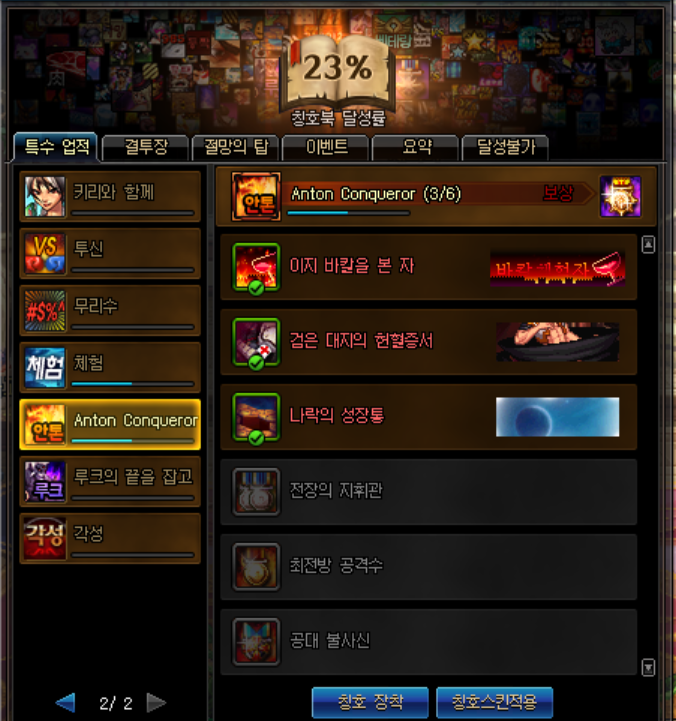The image size is (676, 721).
Task: Select the 투신 category
Action: click(110, 253)
